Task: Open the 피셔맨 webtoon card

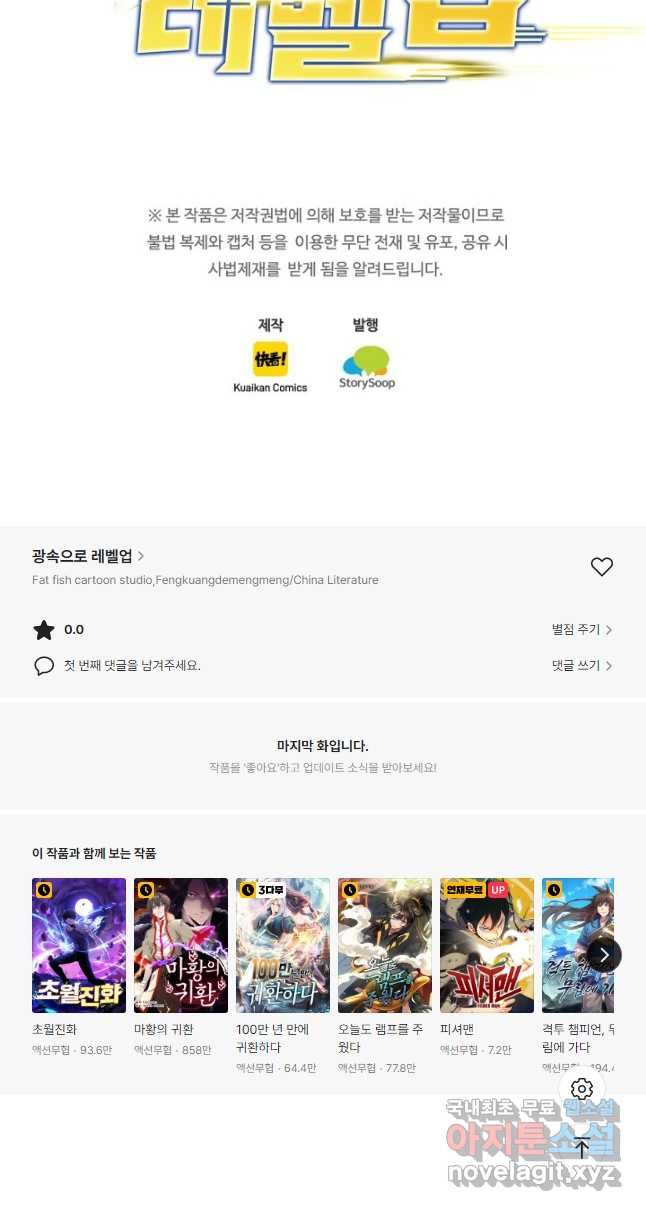Action: [x=487, y=945]
